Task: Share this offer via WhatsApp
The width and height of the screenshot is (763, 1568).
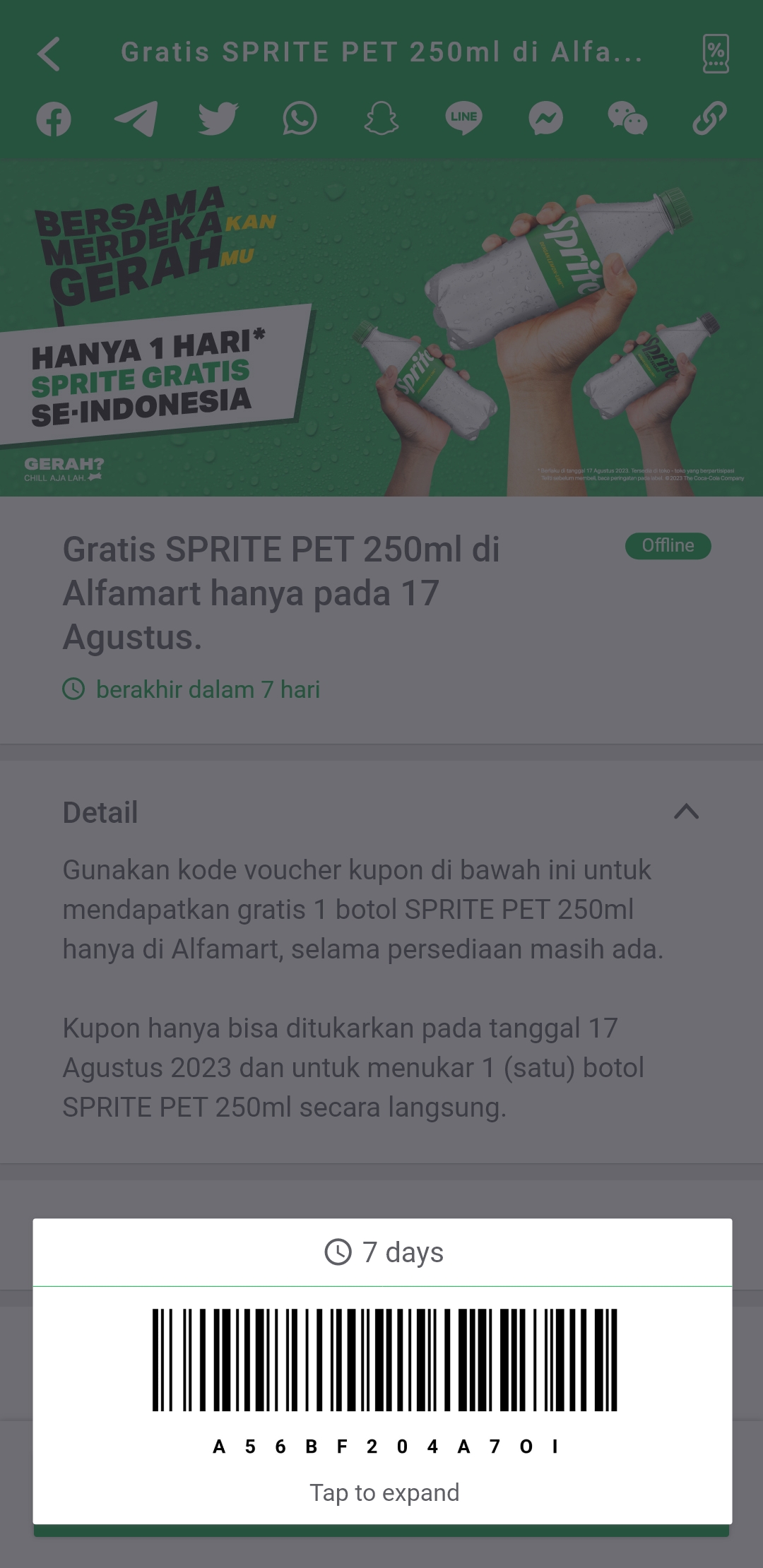Action: [300, 119]
